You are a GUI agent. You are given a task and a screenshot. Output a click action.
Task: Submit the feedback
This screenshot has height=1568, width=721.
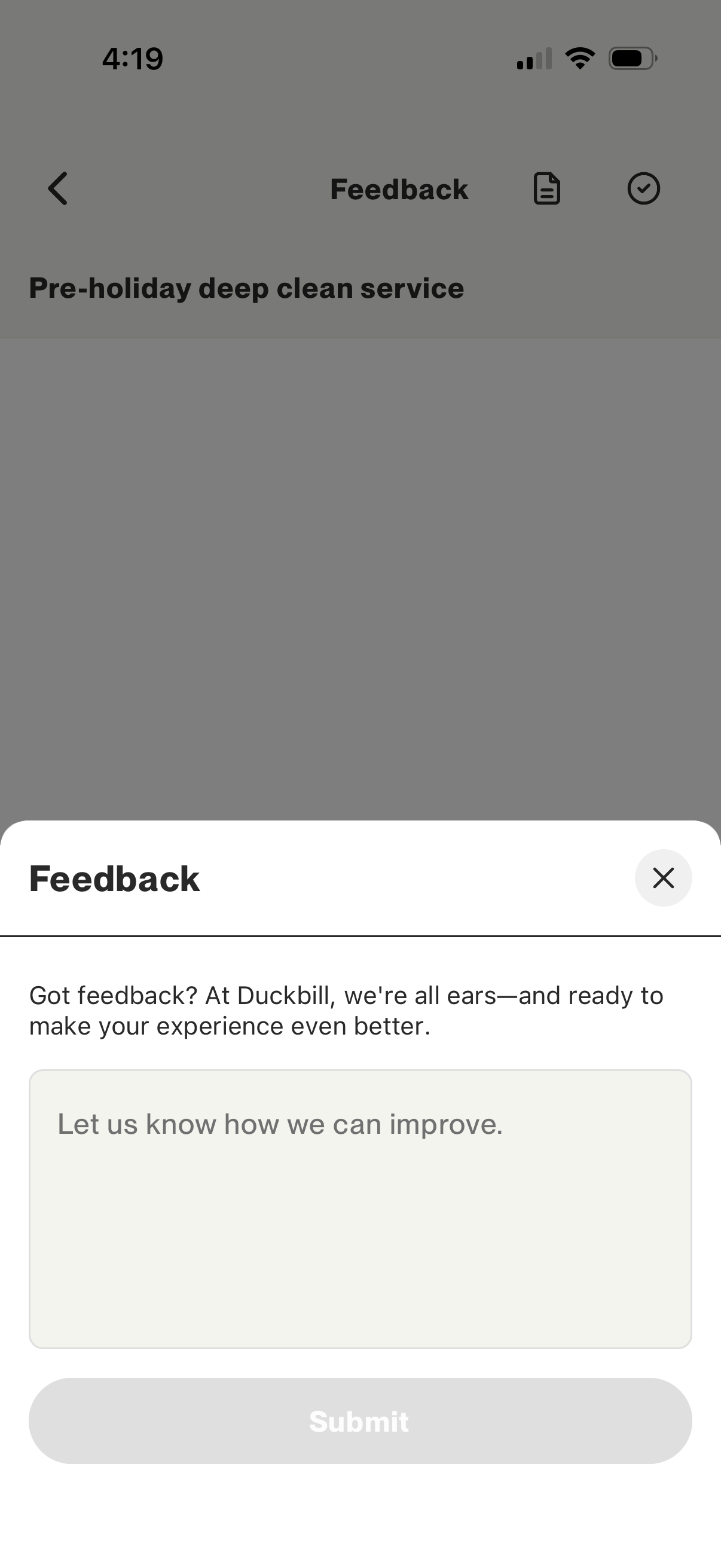pyautogui.click(x=360, y=1421)
